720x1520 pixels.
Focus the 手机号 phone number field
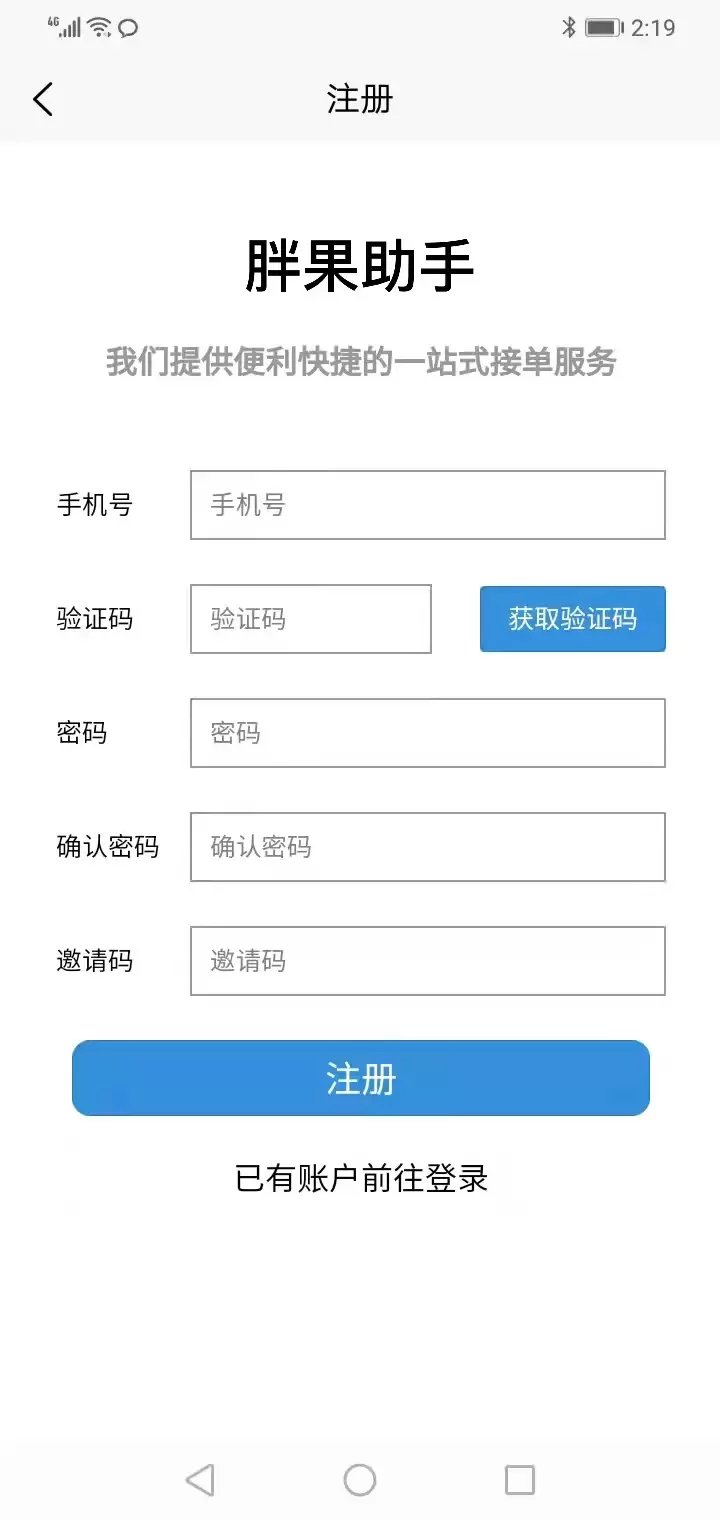[x=427, y=505]
